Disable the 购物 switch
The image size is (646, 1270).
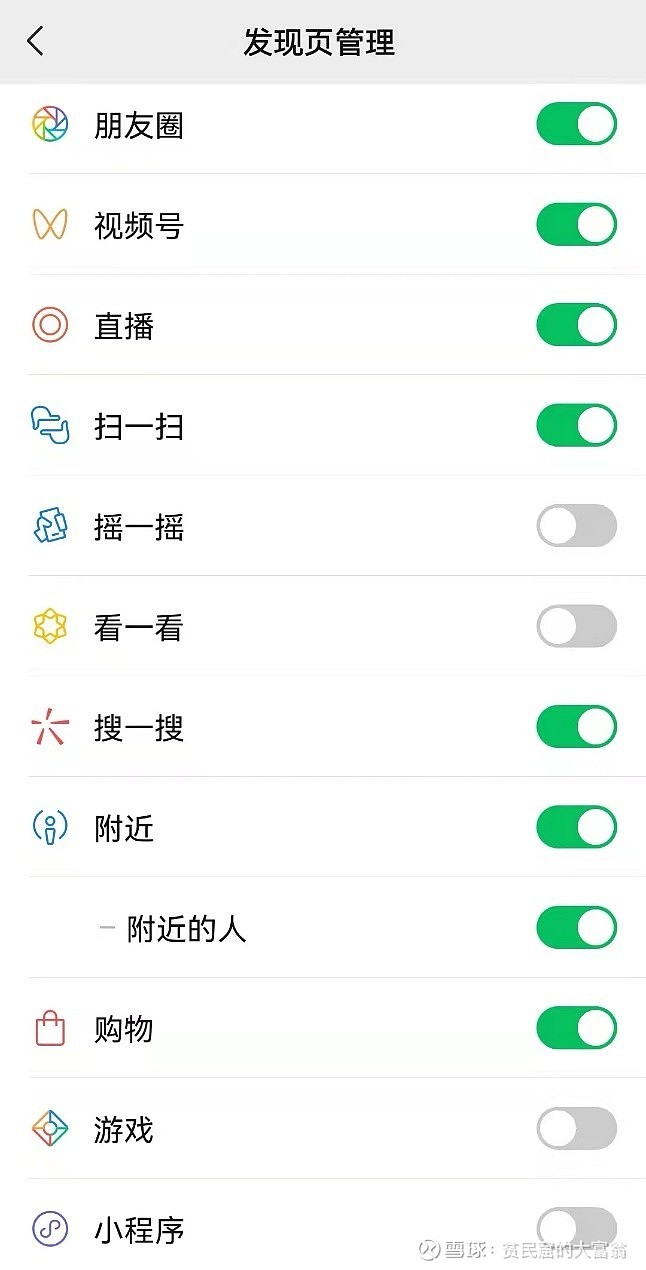pos(576,1028)
